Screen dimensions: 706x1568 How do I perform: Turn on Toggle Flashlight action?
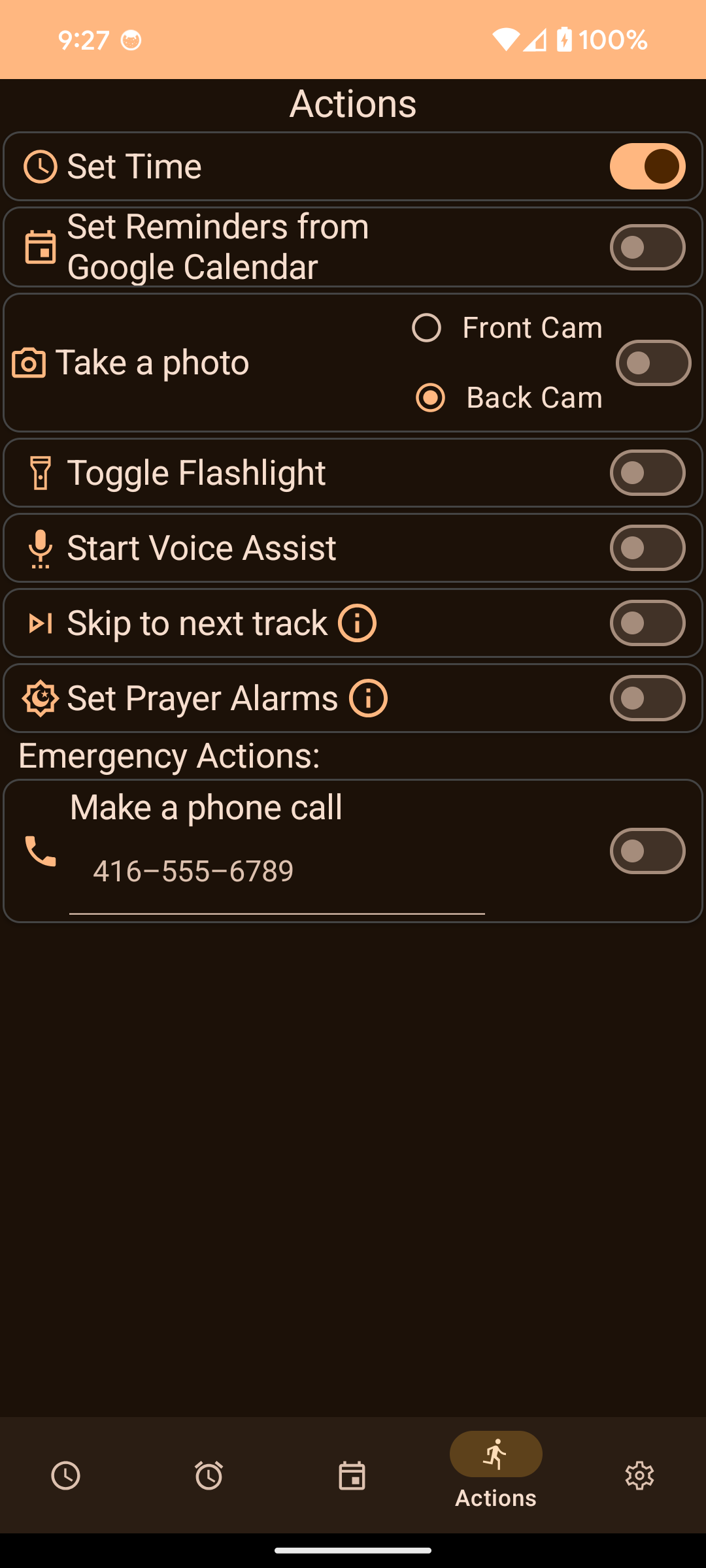point(647,473)
